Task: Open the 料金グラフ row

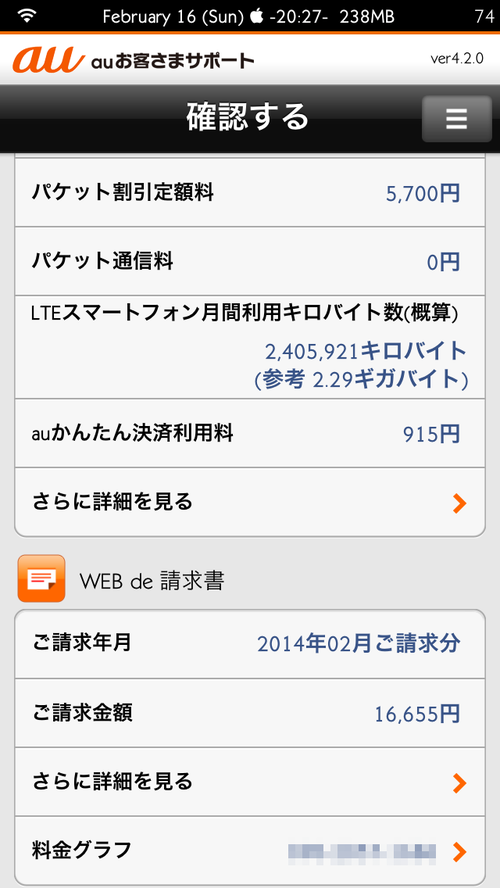Action: pos(250,850)
